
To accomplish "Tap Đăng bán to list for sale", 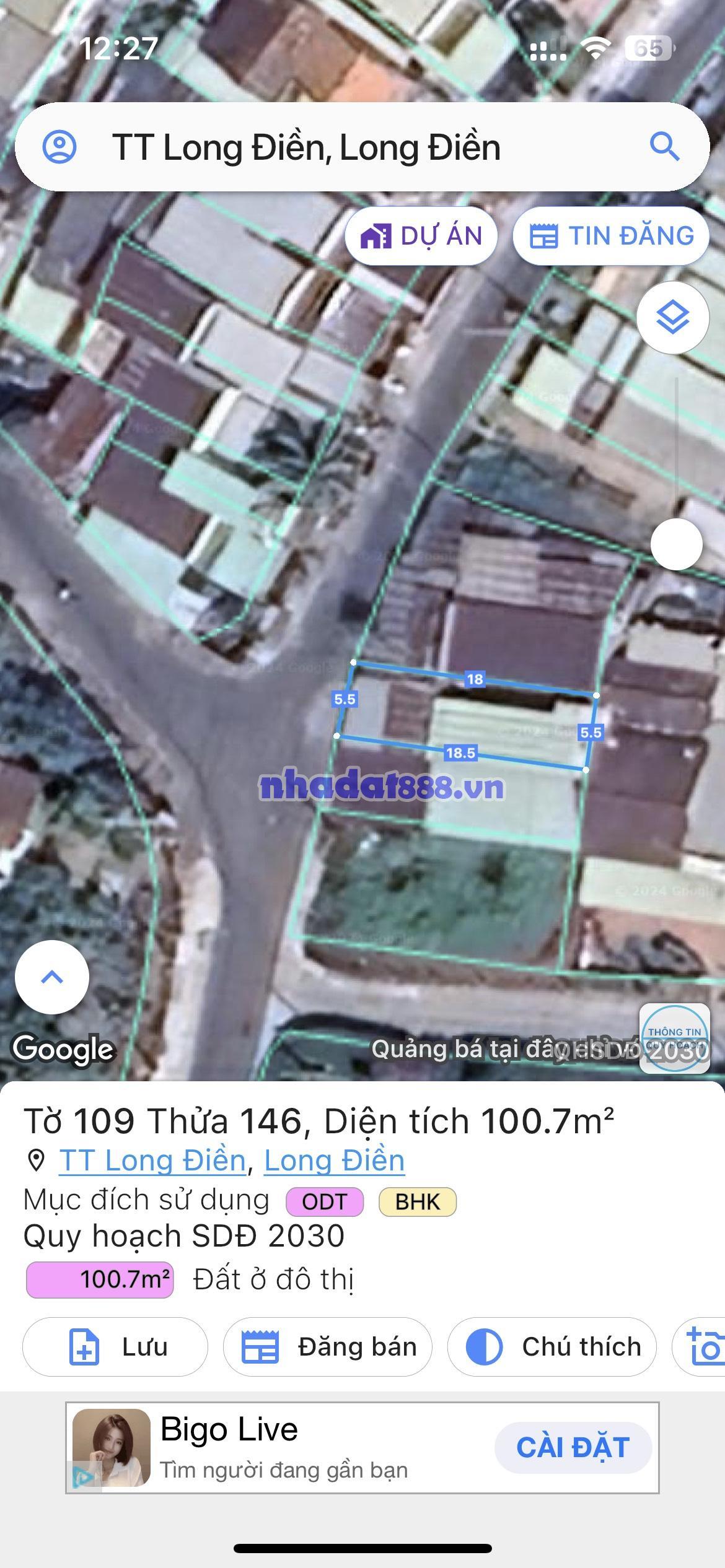I will 327,1347.
